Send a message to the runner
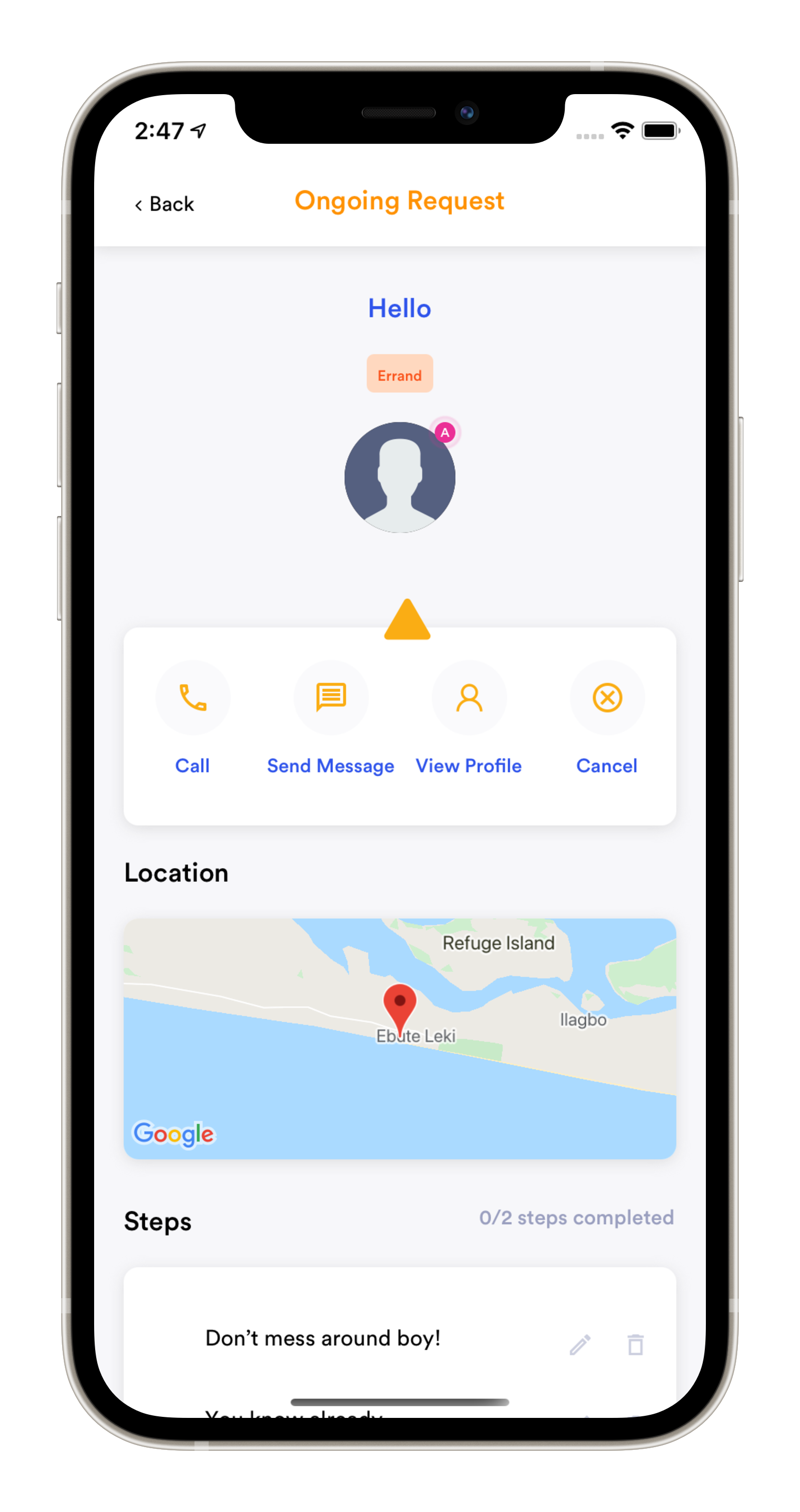The image size is (800, 1512). coord(330,698)
